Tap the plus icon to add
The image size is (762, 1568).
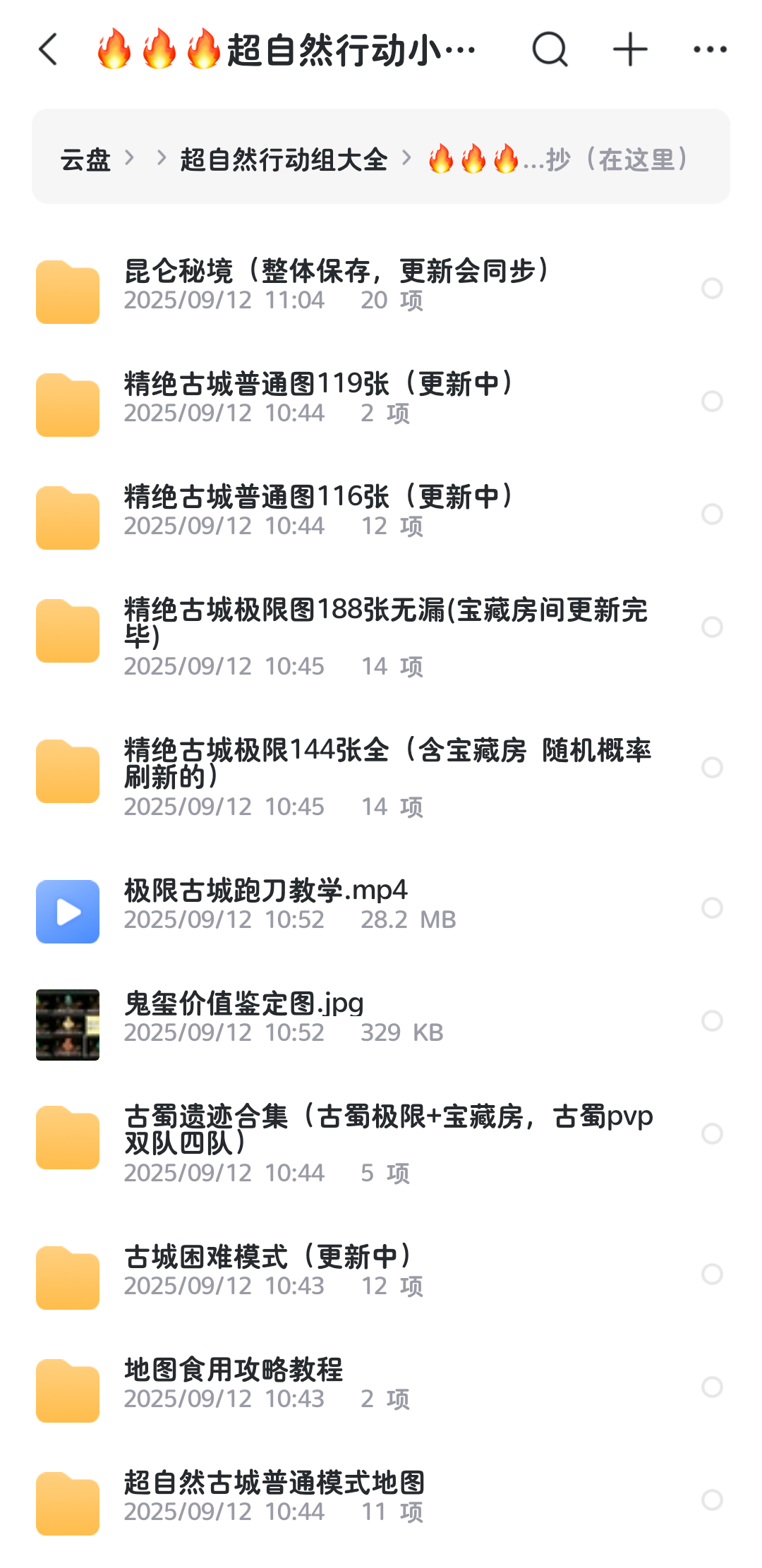(630, 49)
